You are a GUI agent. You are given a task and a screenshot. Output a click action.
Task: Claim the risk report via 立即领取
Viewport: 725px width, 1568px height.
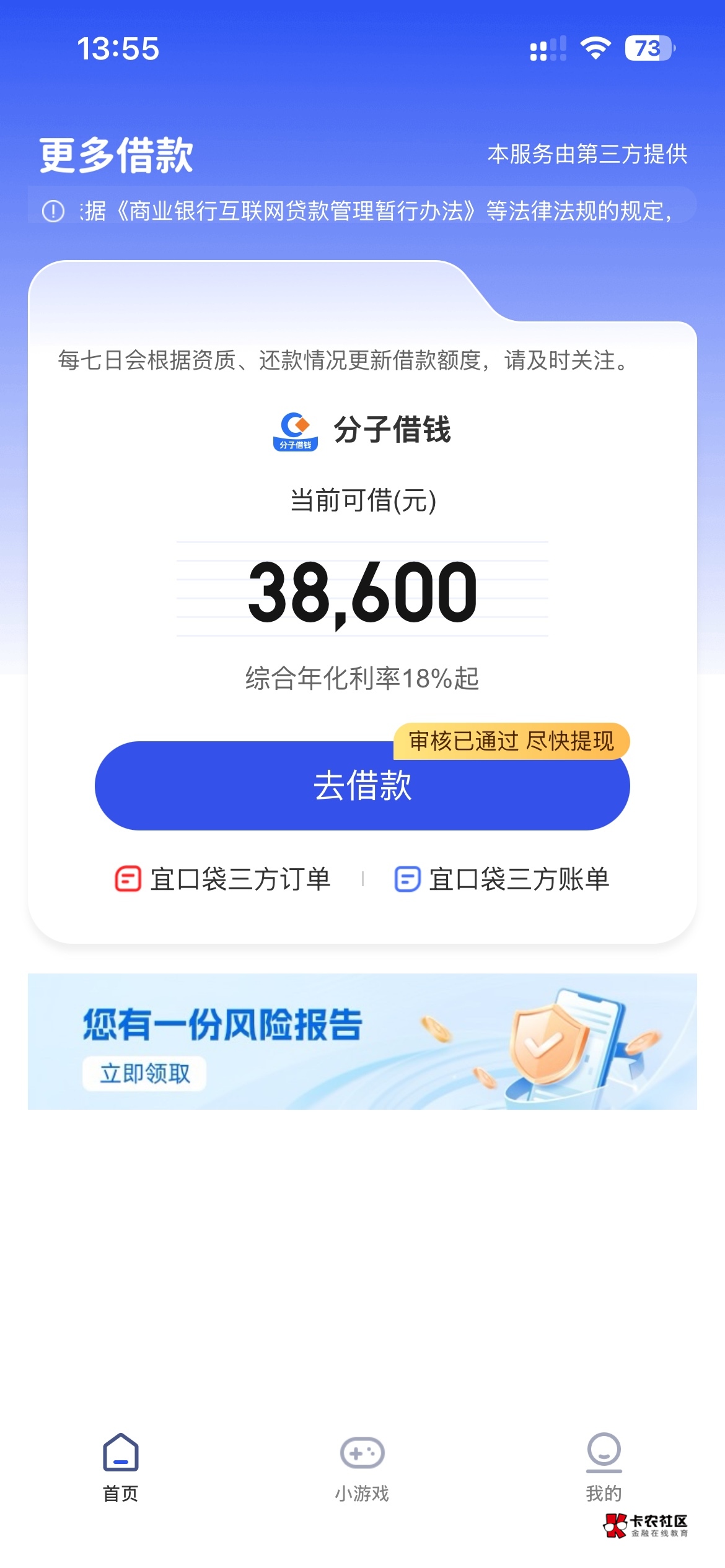pyautogui.click(x=144, y=1073)
